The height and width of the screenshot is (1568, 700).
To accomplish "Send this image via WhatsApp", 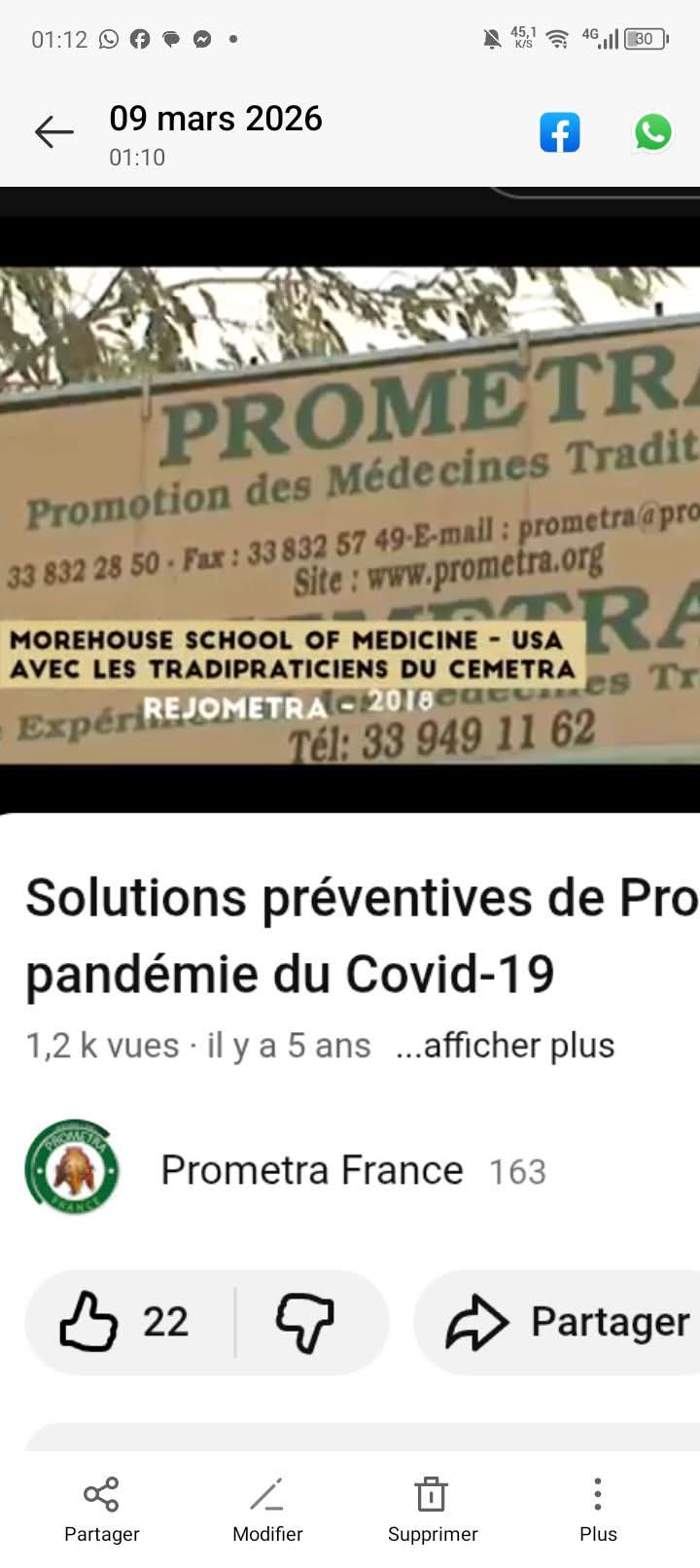I will click(x=652, y=132).
